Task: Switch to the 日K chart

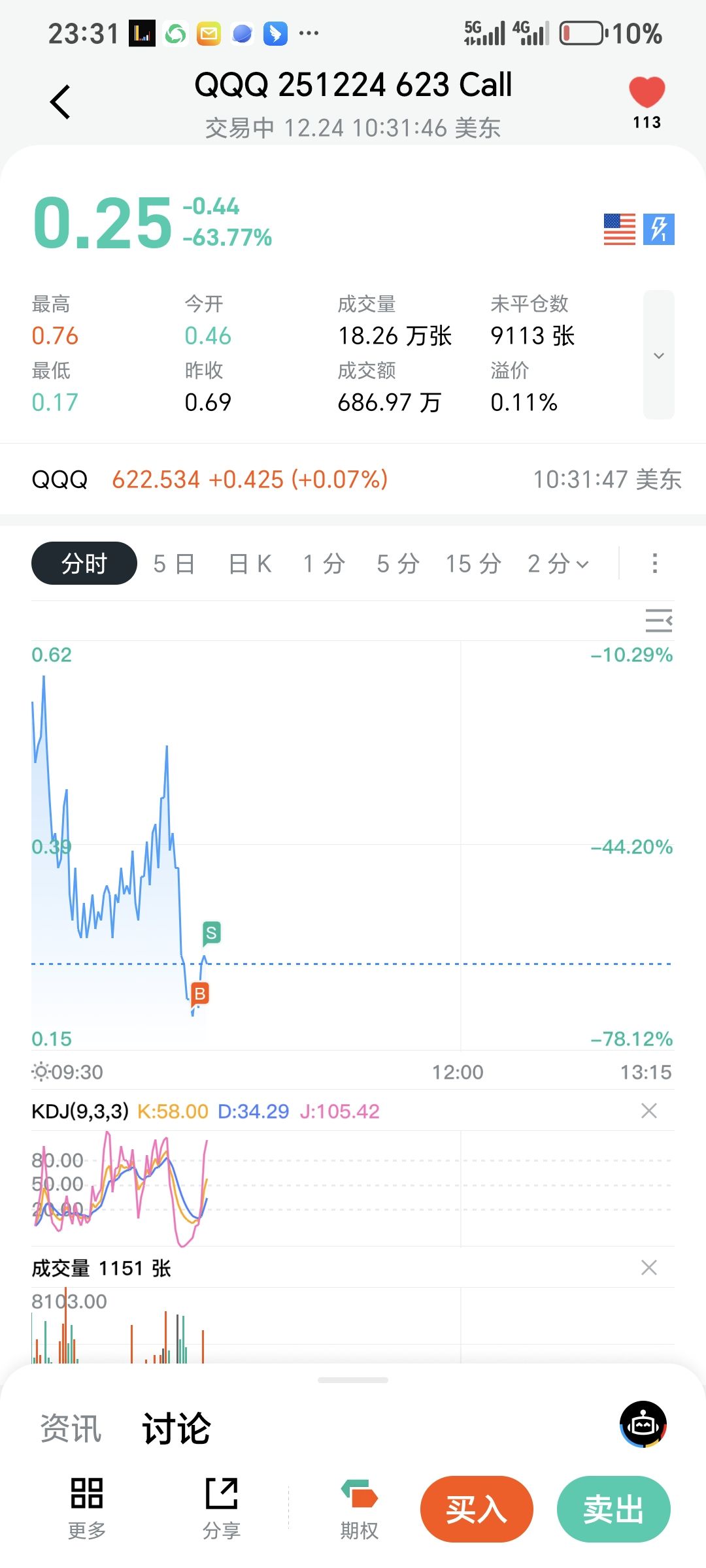Action: (250, 563)
